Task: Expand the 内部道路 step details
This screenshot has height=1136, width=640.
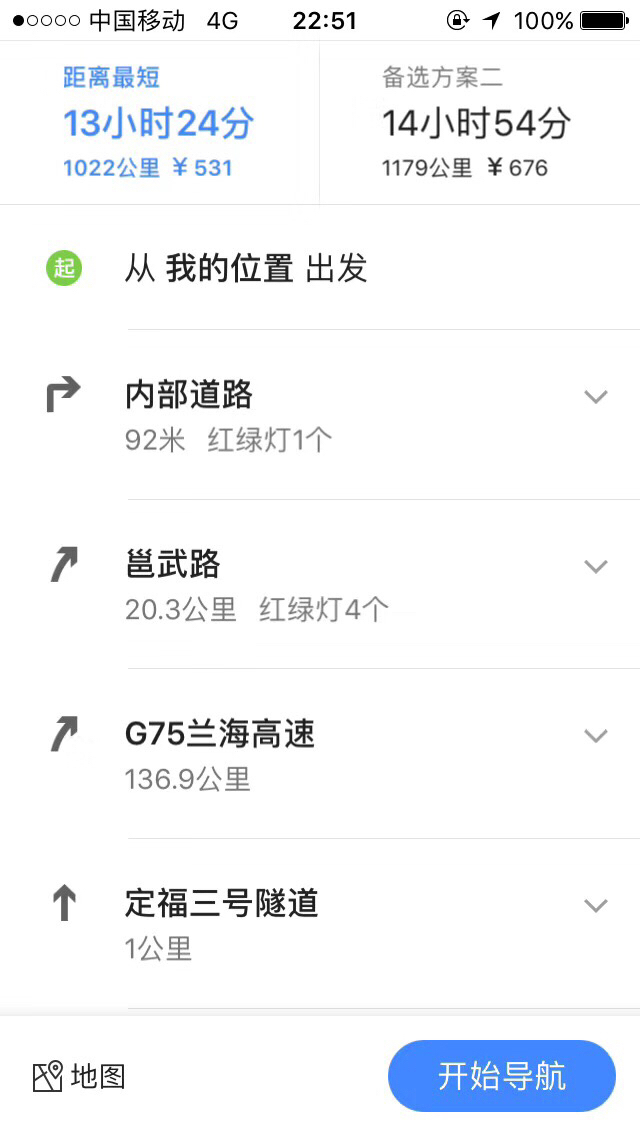Action: pyautogui.click(x=595, y=396)
